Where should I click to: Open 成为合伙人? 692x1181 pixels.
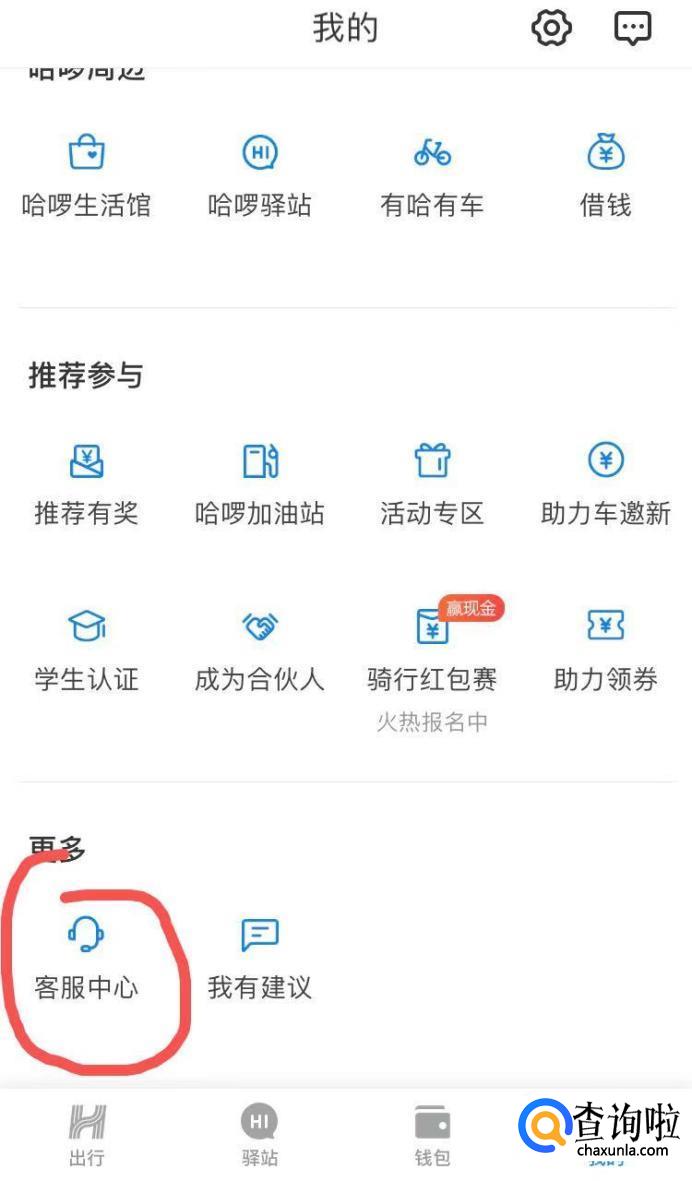[260, 650]
